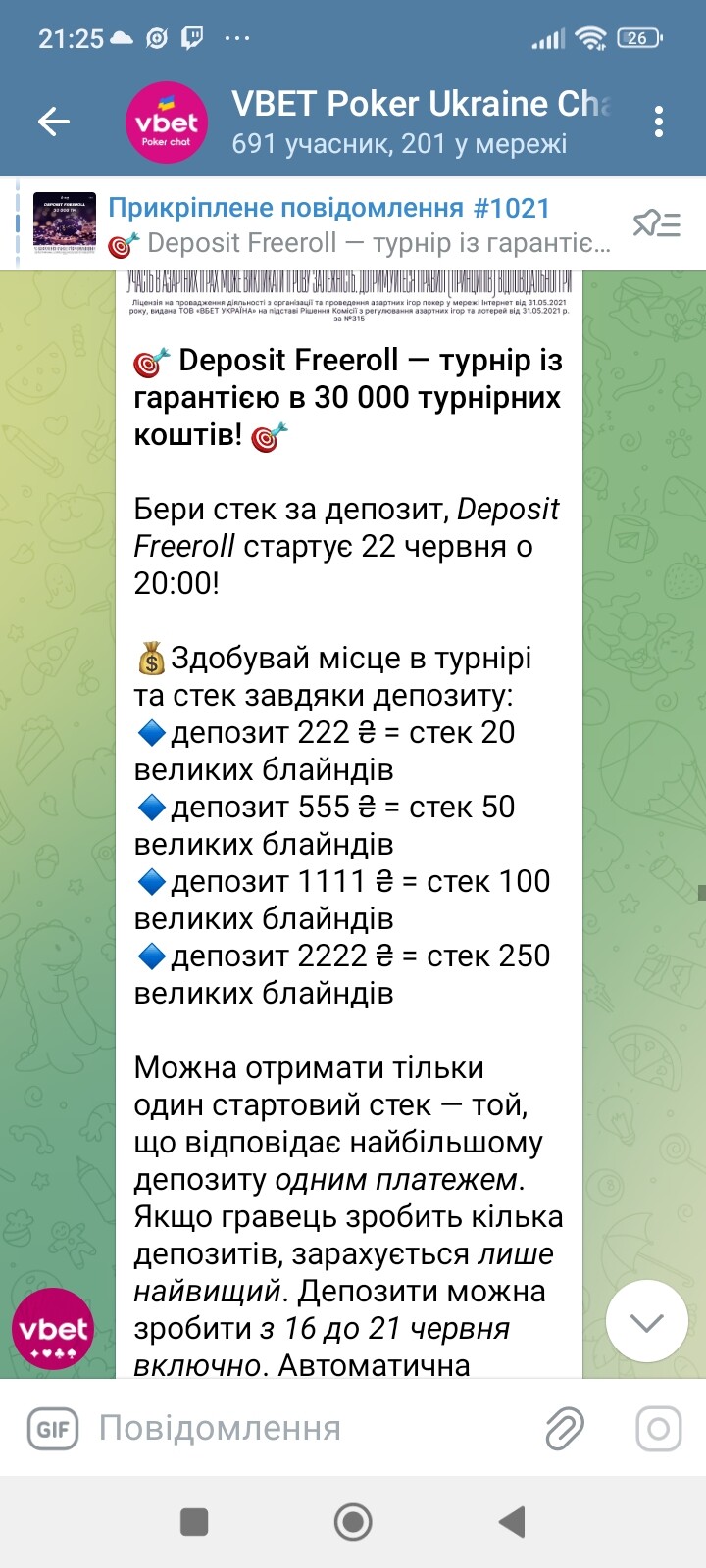Tap the system home button

click(353, 1522)
